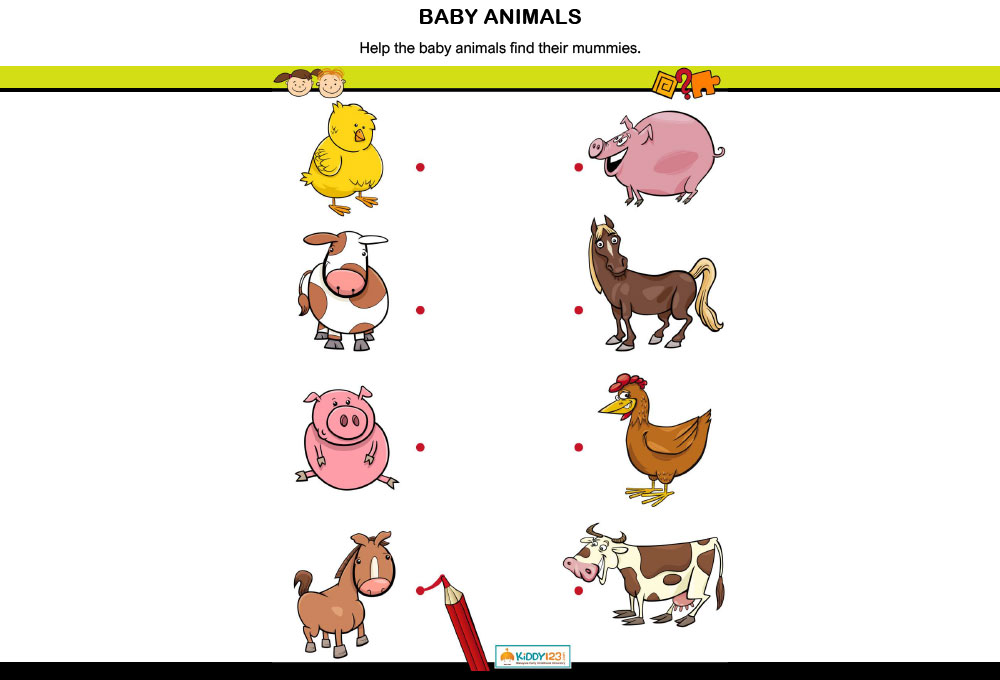Select the dot next to the cow
This screenshot has width=1000, height=680.
579,591
